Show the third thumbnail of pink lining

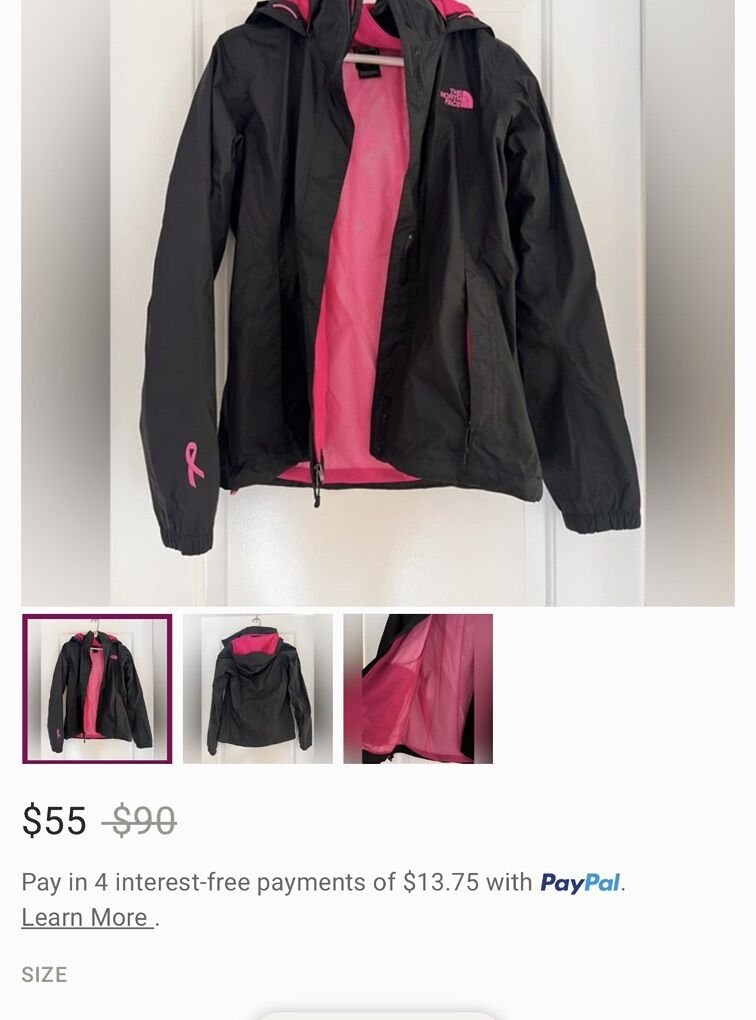pos(418,689)
